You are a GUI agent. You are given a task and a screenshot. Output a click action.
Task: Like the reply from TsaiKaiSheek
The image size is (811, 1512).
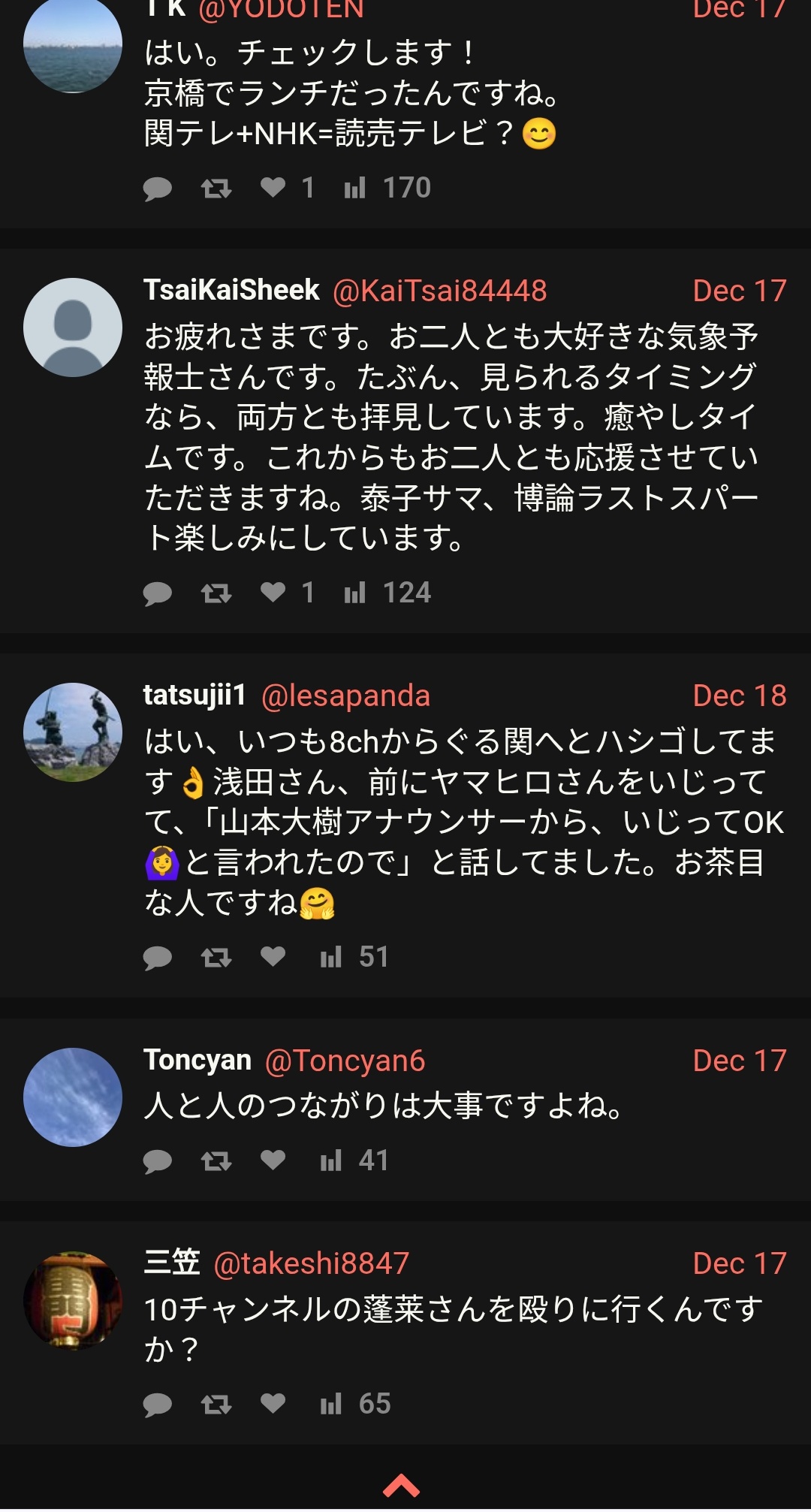[x=273, y=593]
